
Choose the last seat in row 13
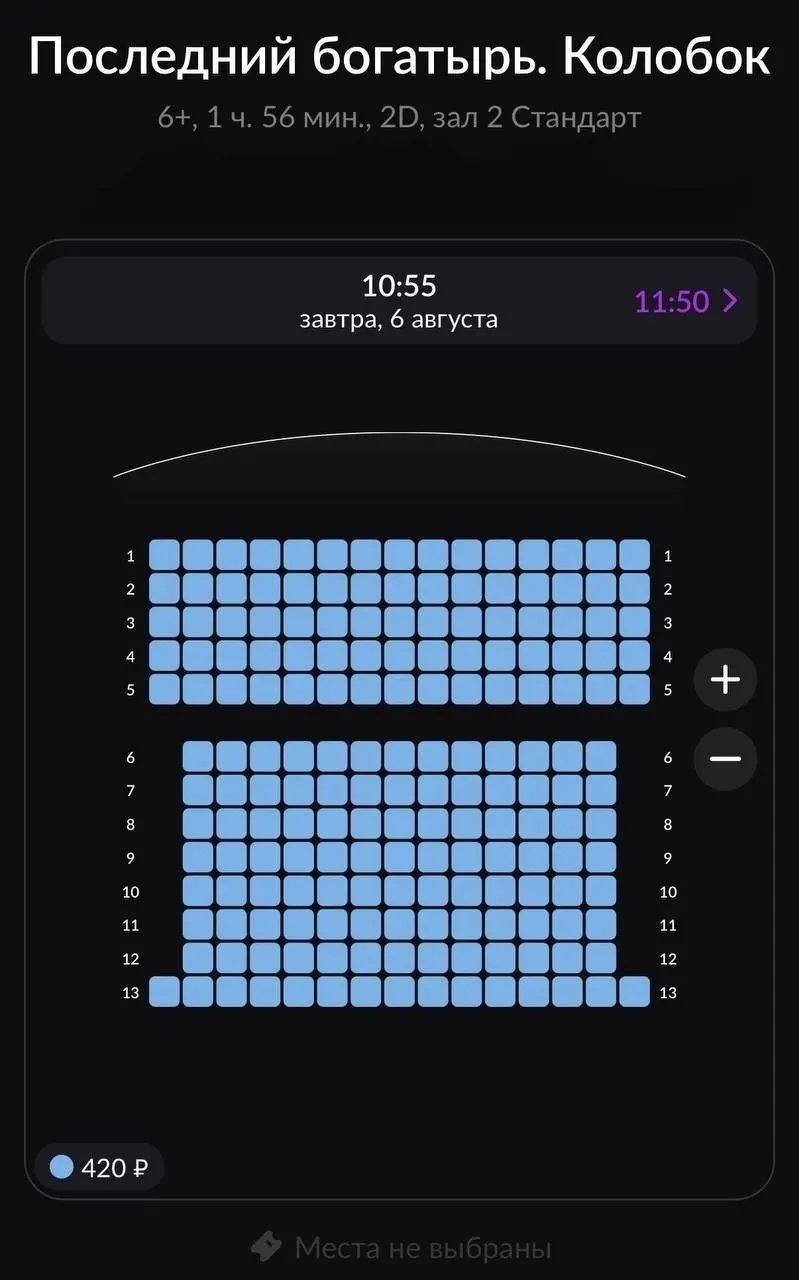pyautogui.click(x=634, y=992)
